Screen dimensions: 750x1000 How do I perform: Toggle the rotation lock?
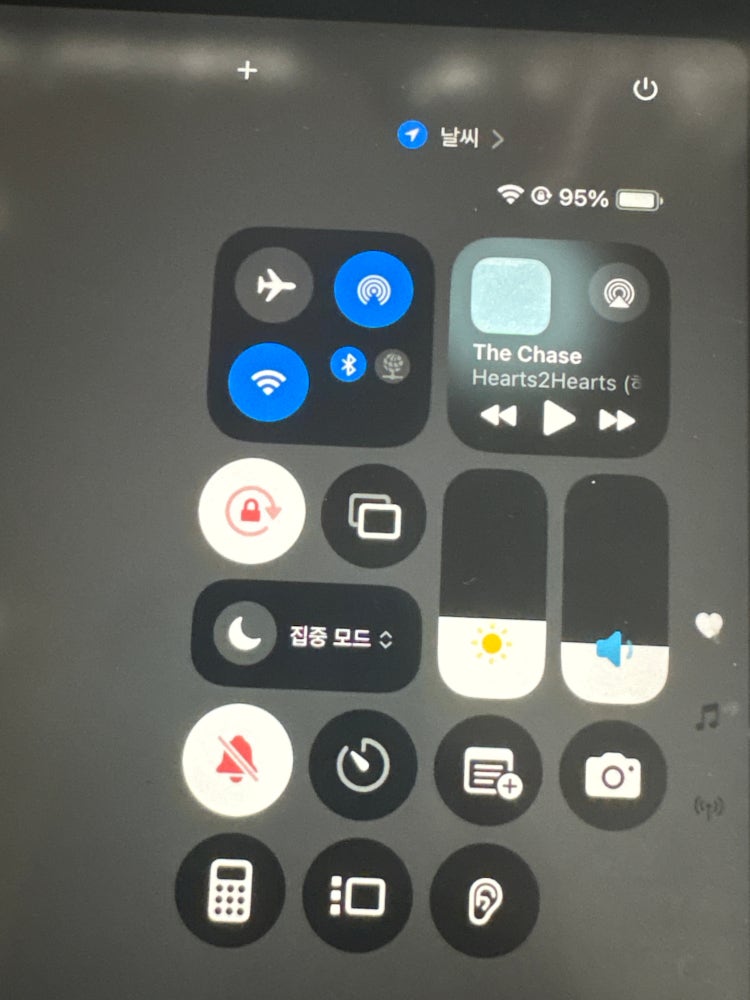pyautogui.click(x=253, y=511)
